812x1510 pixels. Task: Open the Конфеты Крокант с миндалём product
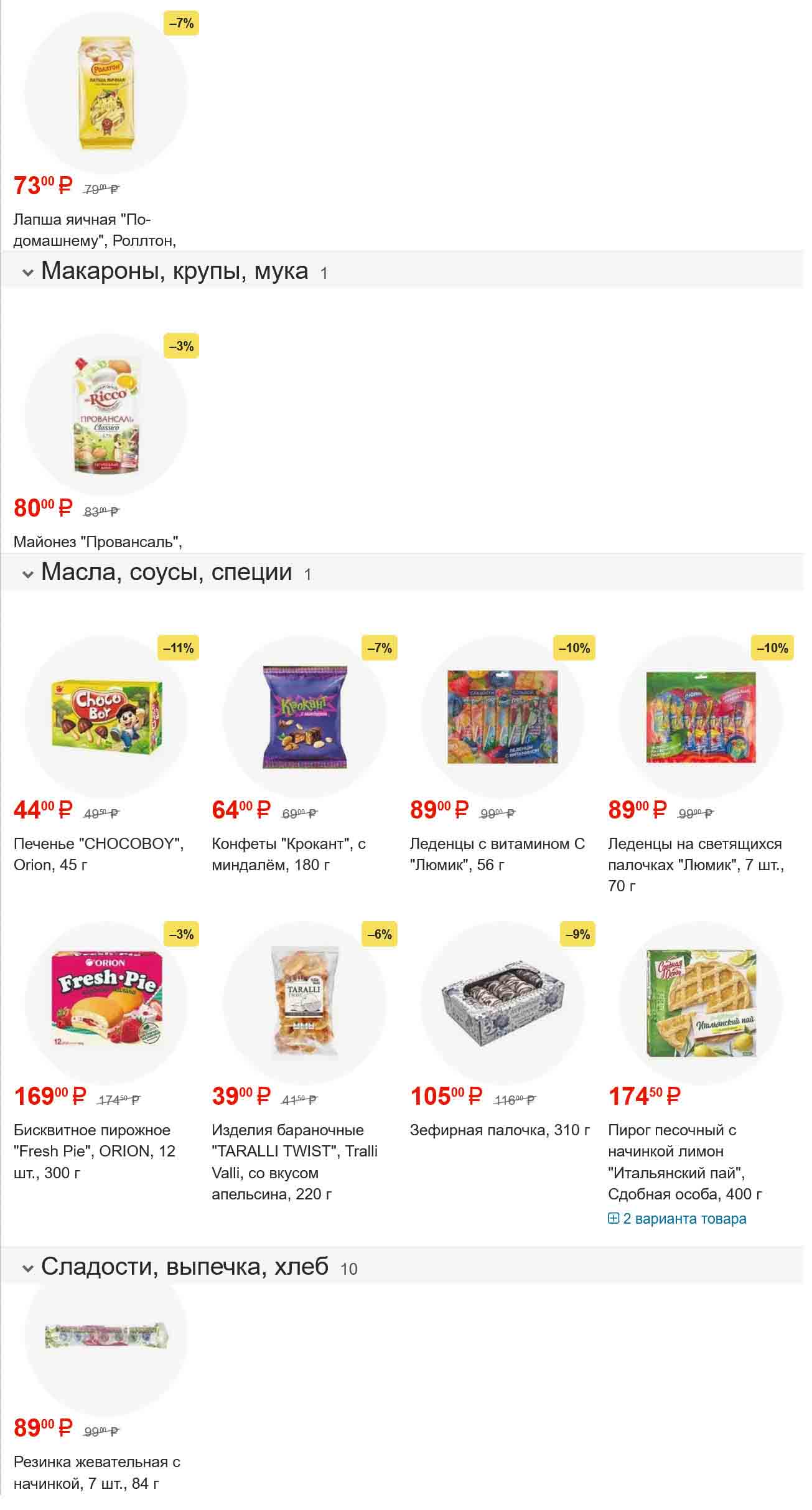pyautogui.click(x=288, y=853)
